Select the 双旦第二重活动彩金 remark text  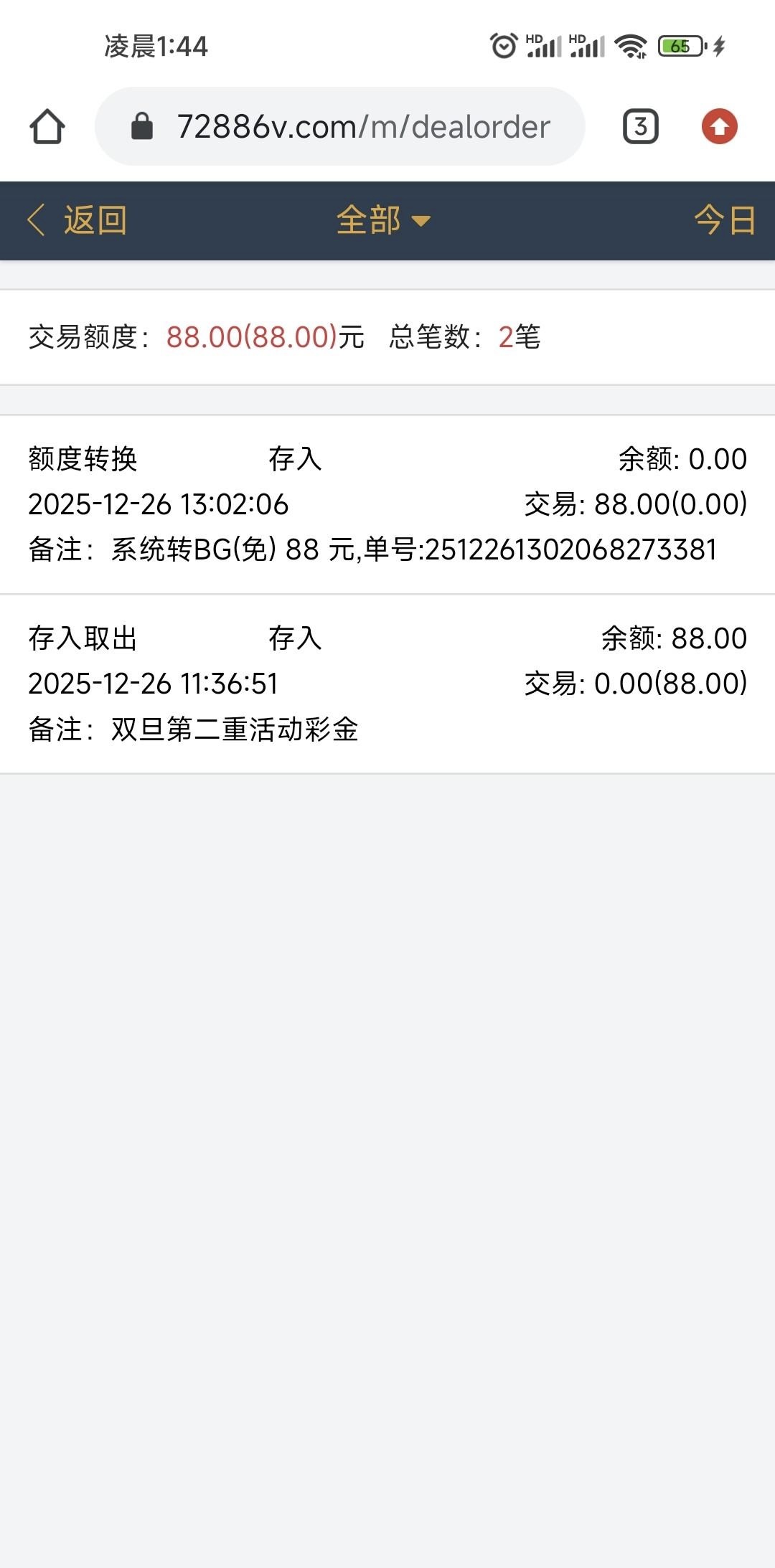pos(238,729)
